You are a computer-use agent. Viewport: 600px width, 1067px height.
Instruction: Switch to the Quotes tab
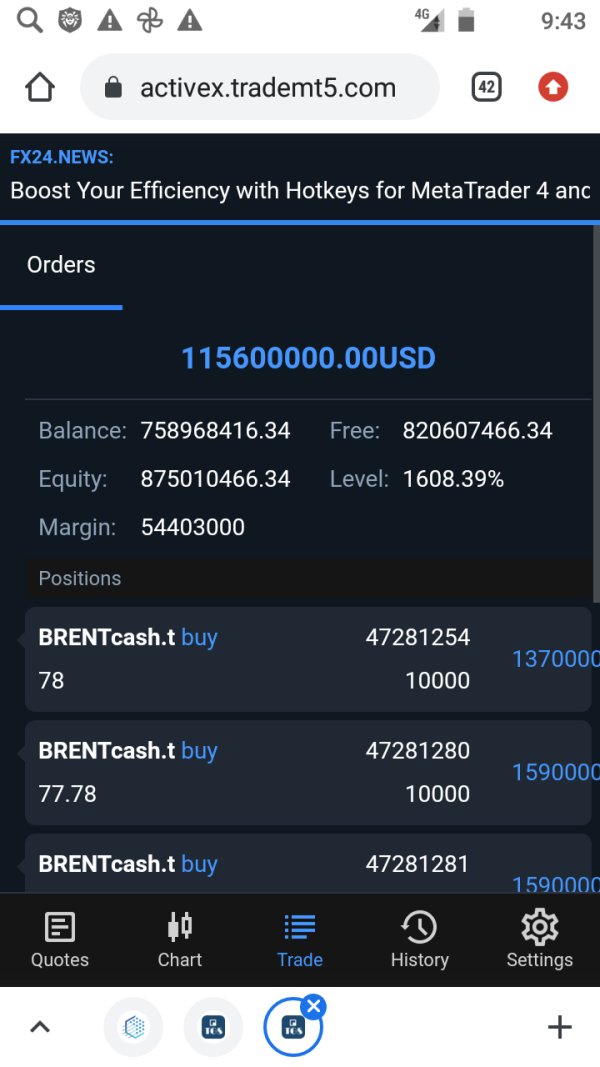[60, 940]
